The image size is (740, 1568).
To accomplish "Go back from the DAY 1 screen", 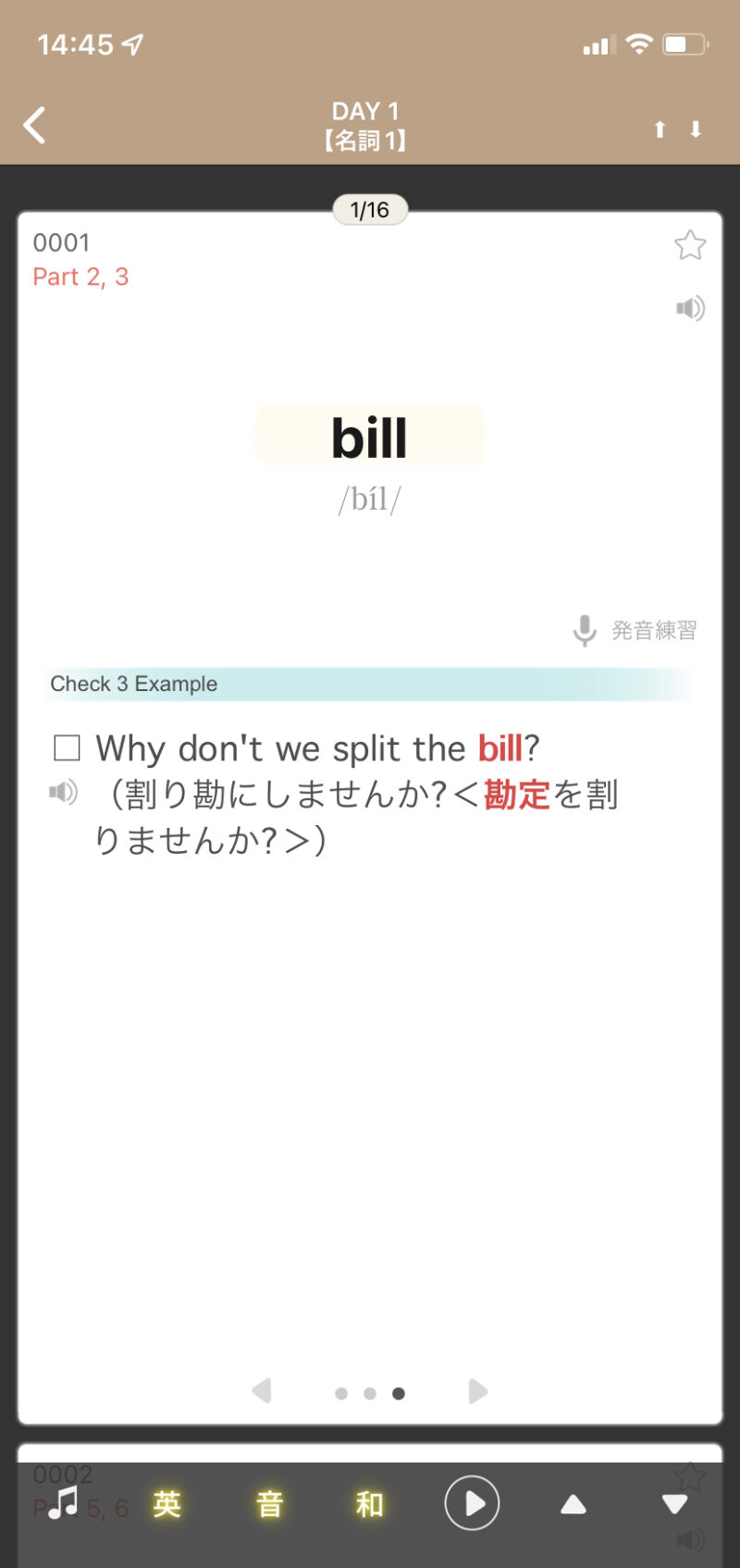I will 35,125.
